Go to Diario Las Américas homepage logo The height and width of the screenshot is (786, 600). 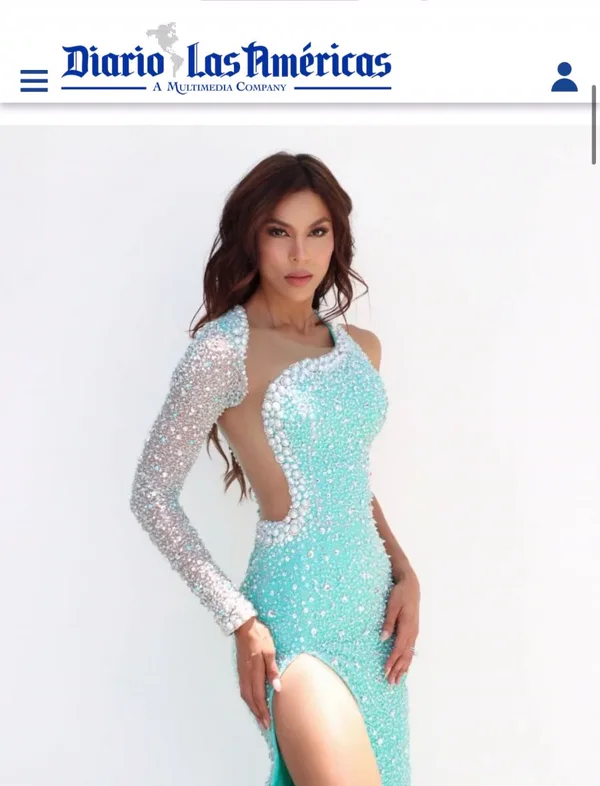coord(226,59)
